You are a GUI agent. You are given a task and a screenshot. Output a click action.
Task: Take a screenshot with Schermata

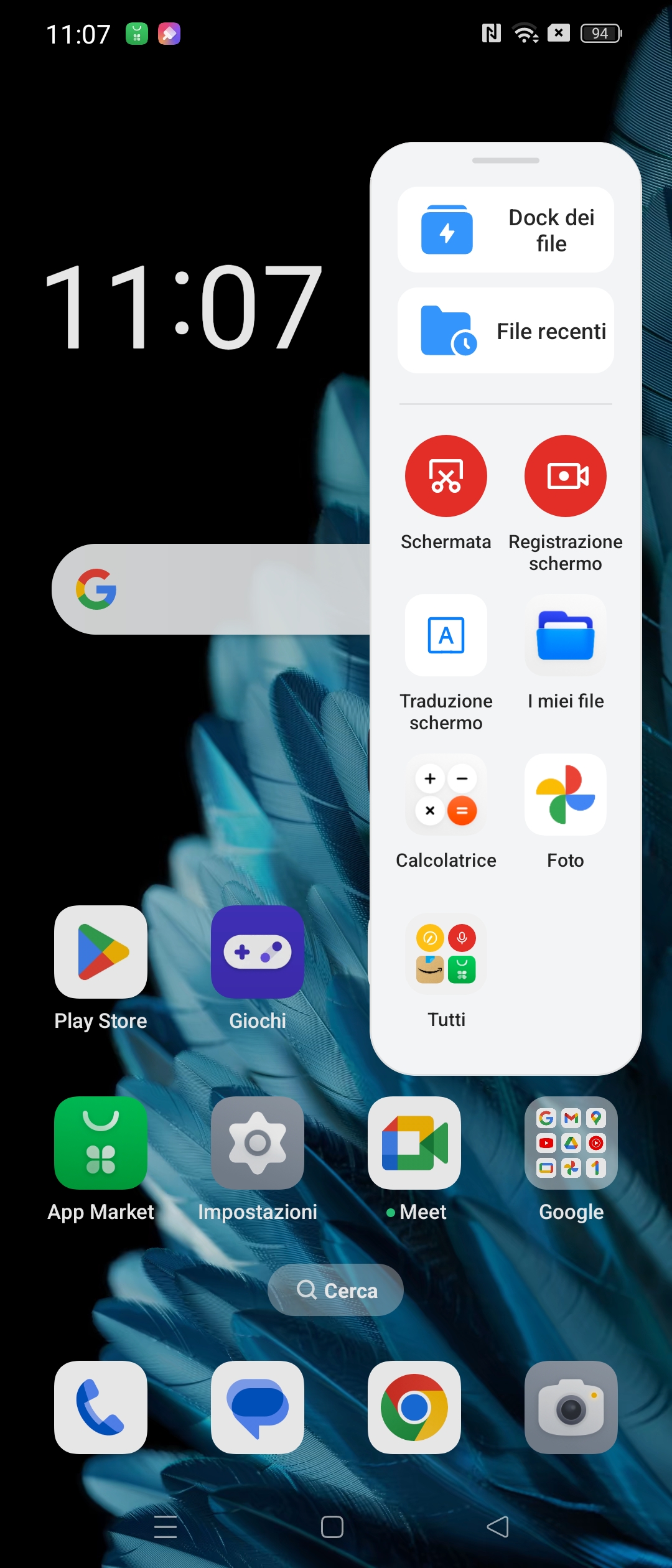pos(446,476)
